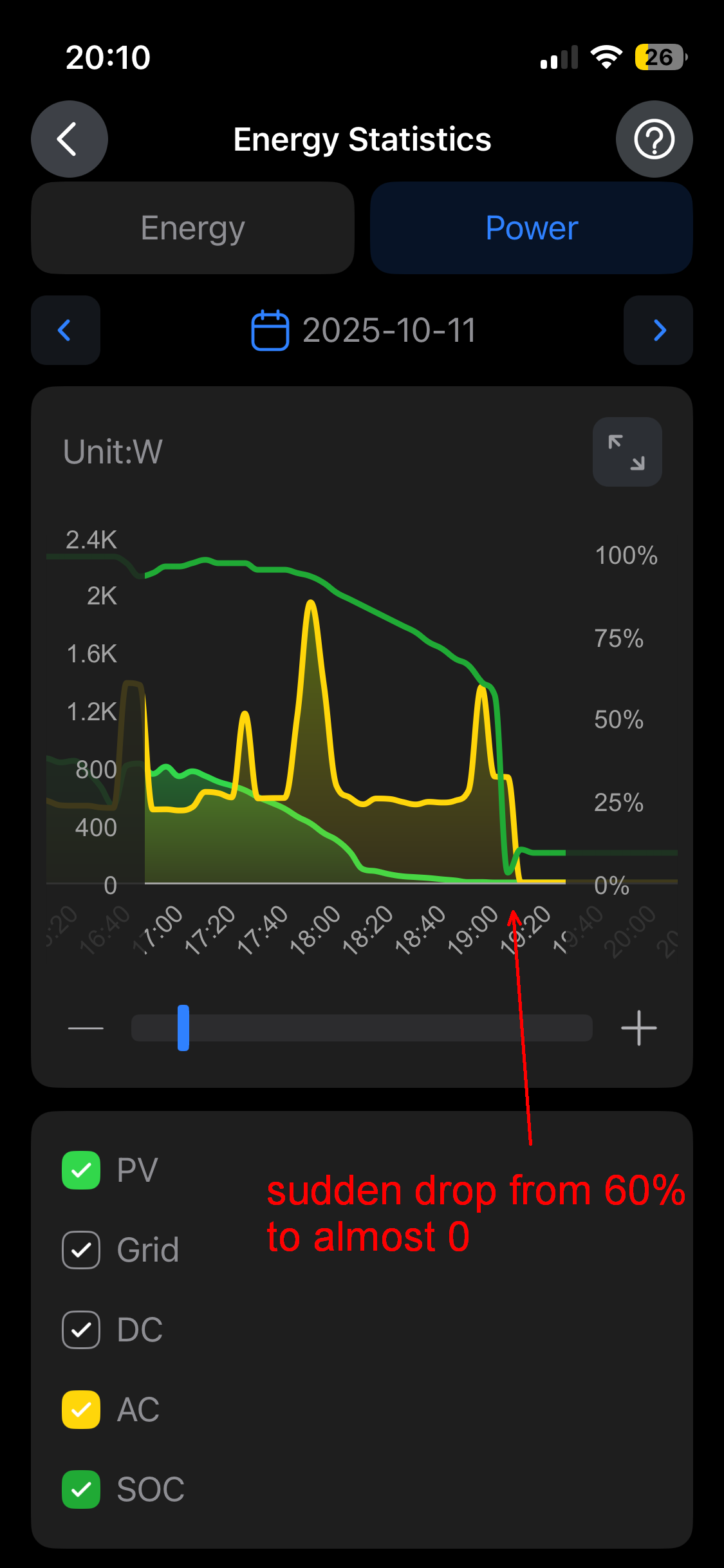Screen dimensions: 724x1568
Task: Uncheck the PV series
Action: [81, 1170]
